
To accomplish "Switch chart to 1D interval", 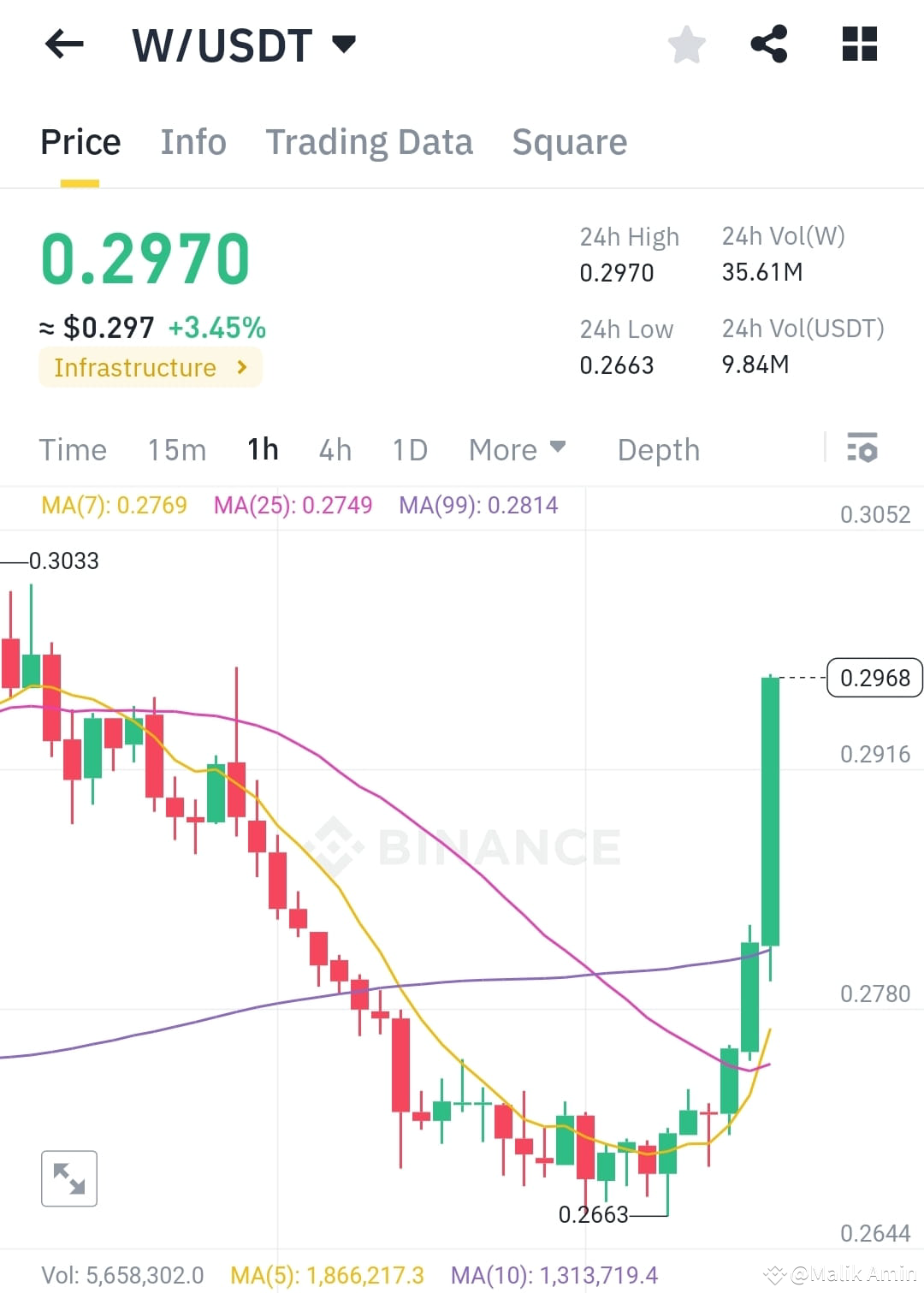I will pos(409,449).
